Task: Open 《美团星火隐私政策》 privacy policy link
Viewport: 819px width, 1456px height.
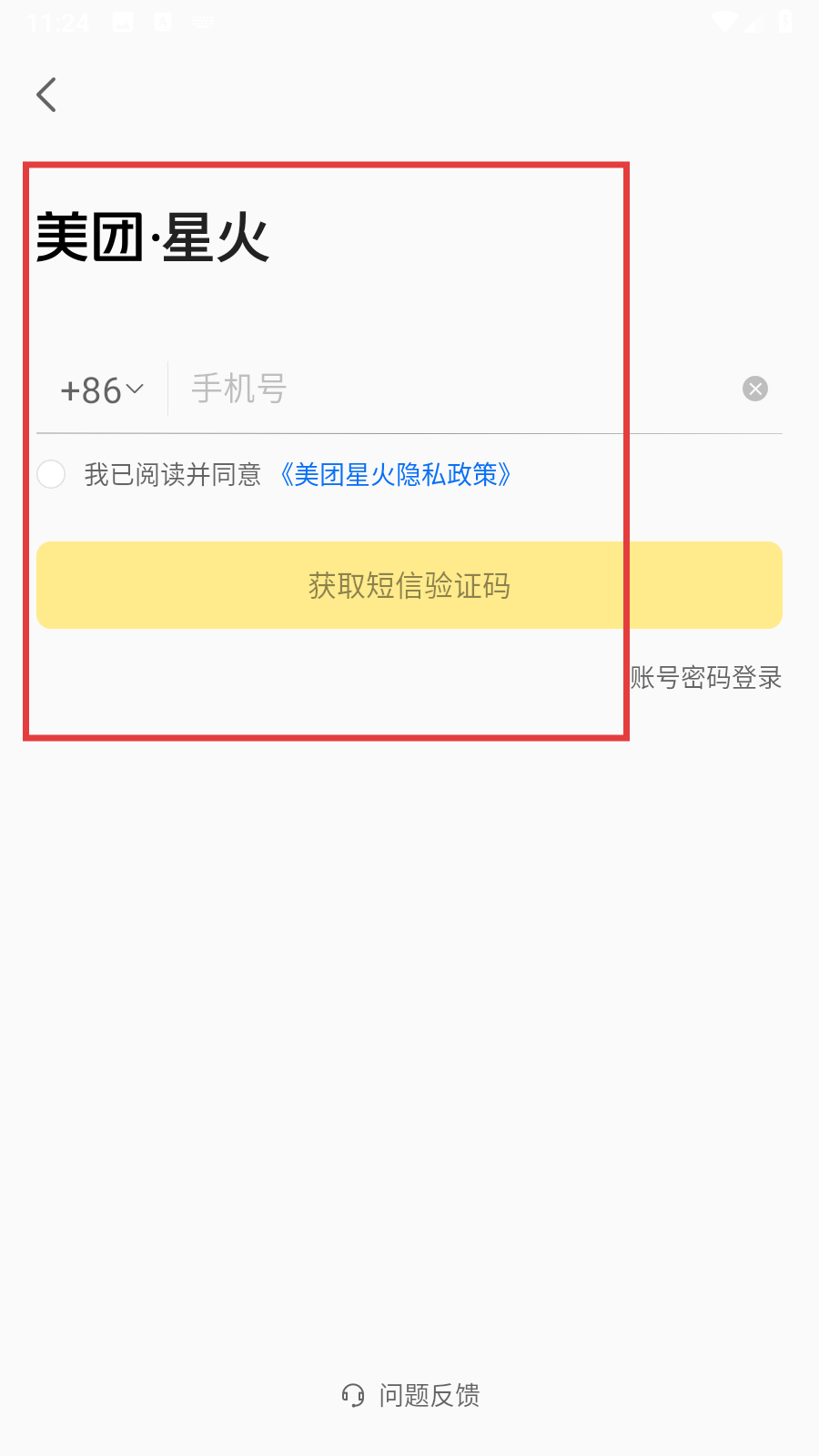Action: [x=396, y=474]
